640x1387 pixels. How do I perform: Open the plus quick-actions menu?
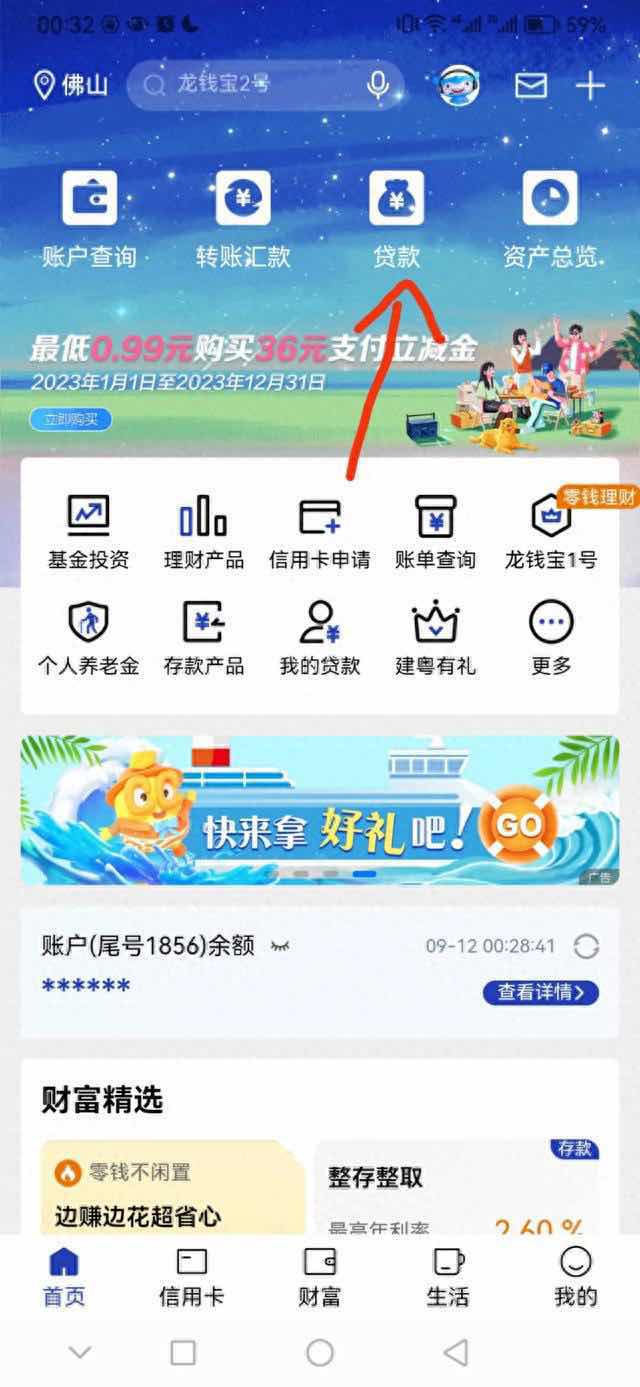click(x=591, y=86)
